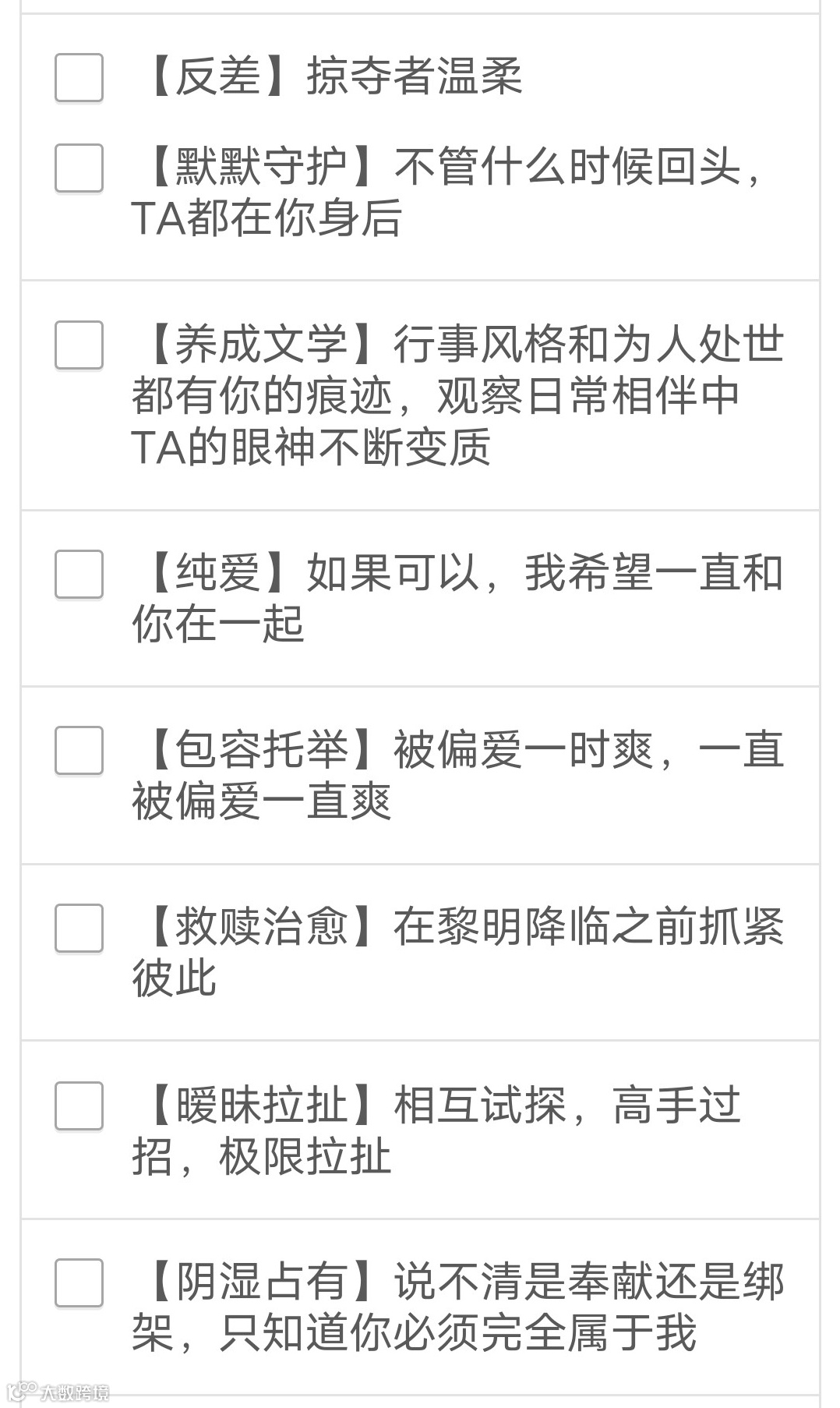Select the 【默默守护】 checkbox

tap(79, 168)
